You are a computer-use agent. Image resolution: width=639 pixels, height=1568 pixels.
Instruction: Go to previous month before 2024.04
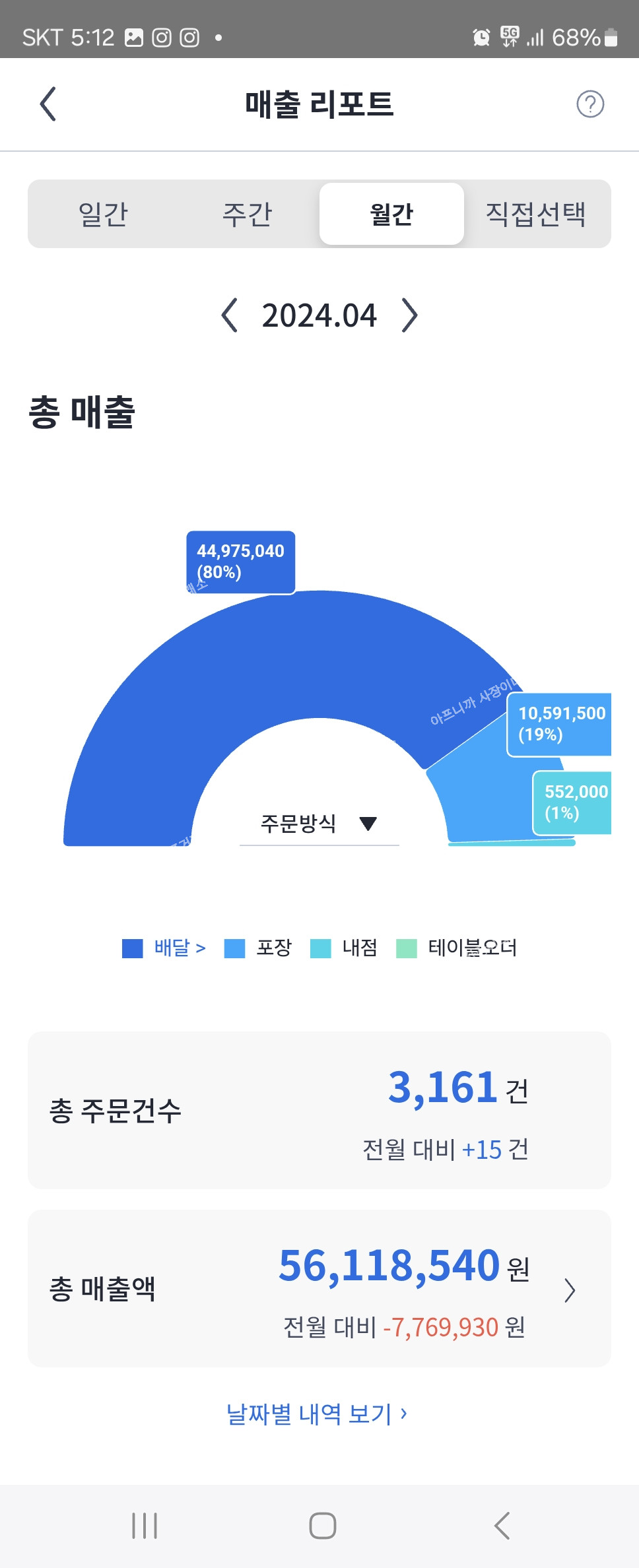[229, 315]
